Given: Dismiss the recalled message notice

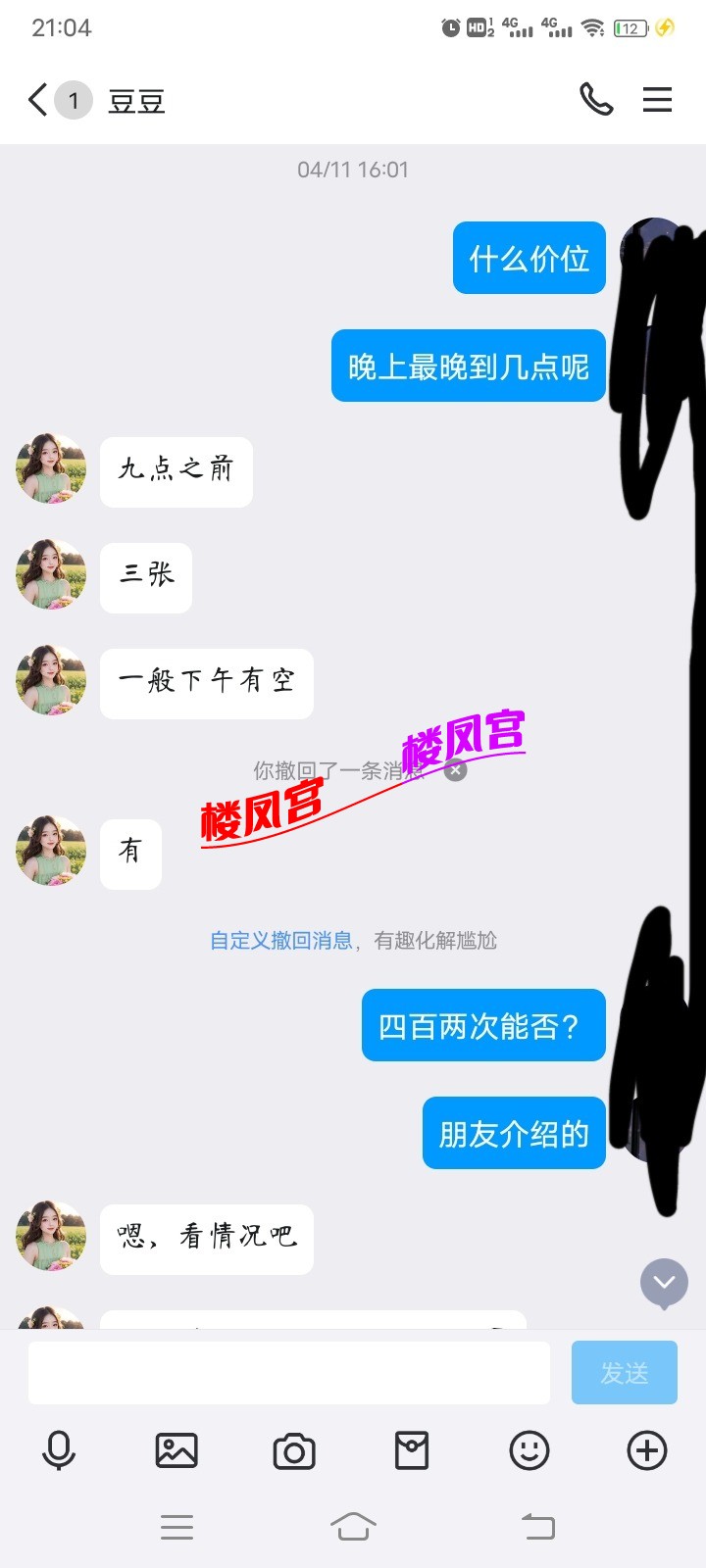Looking at the screenshot, I should point(455,770).
